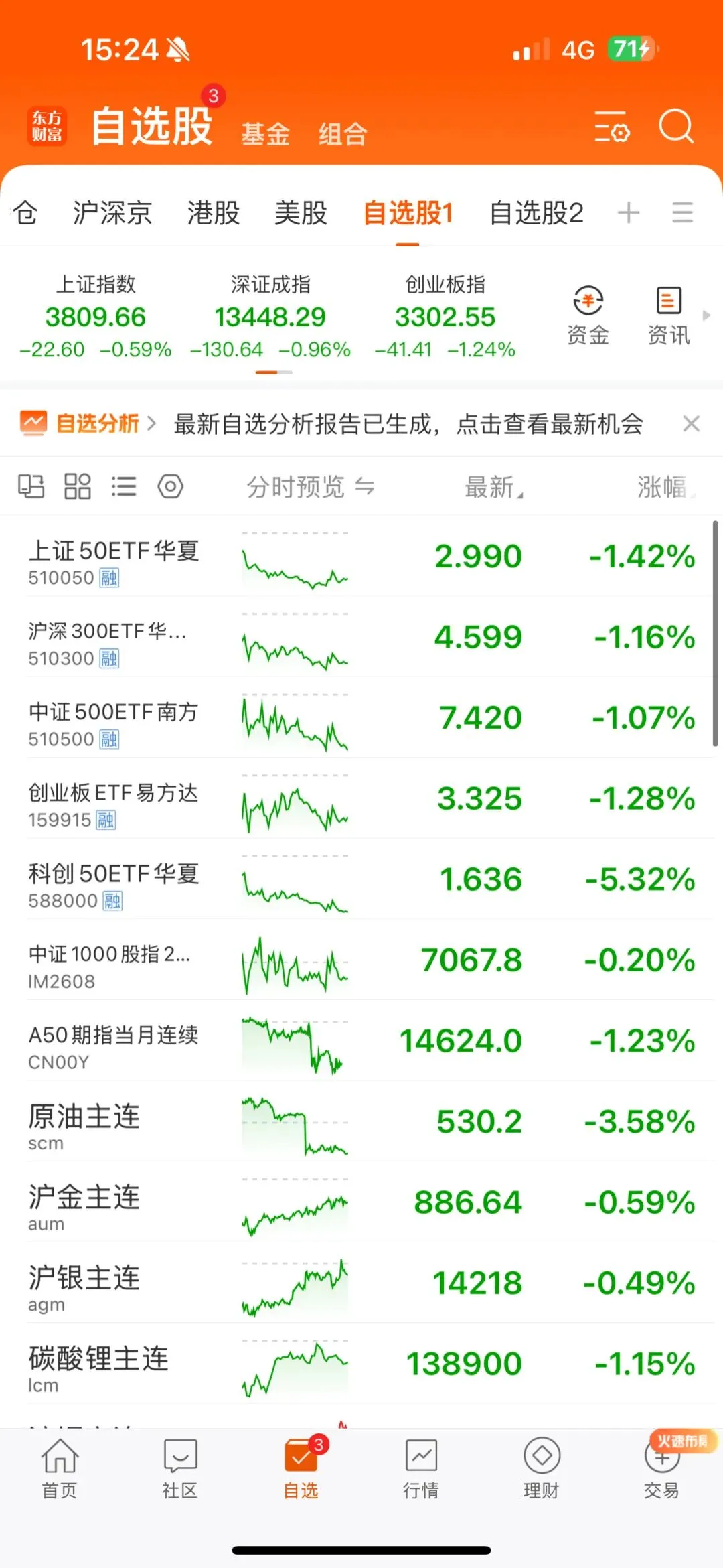Screen dimensions: 723x1568
Task: Switch to the 基金 top section
Action: (265, 134)
